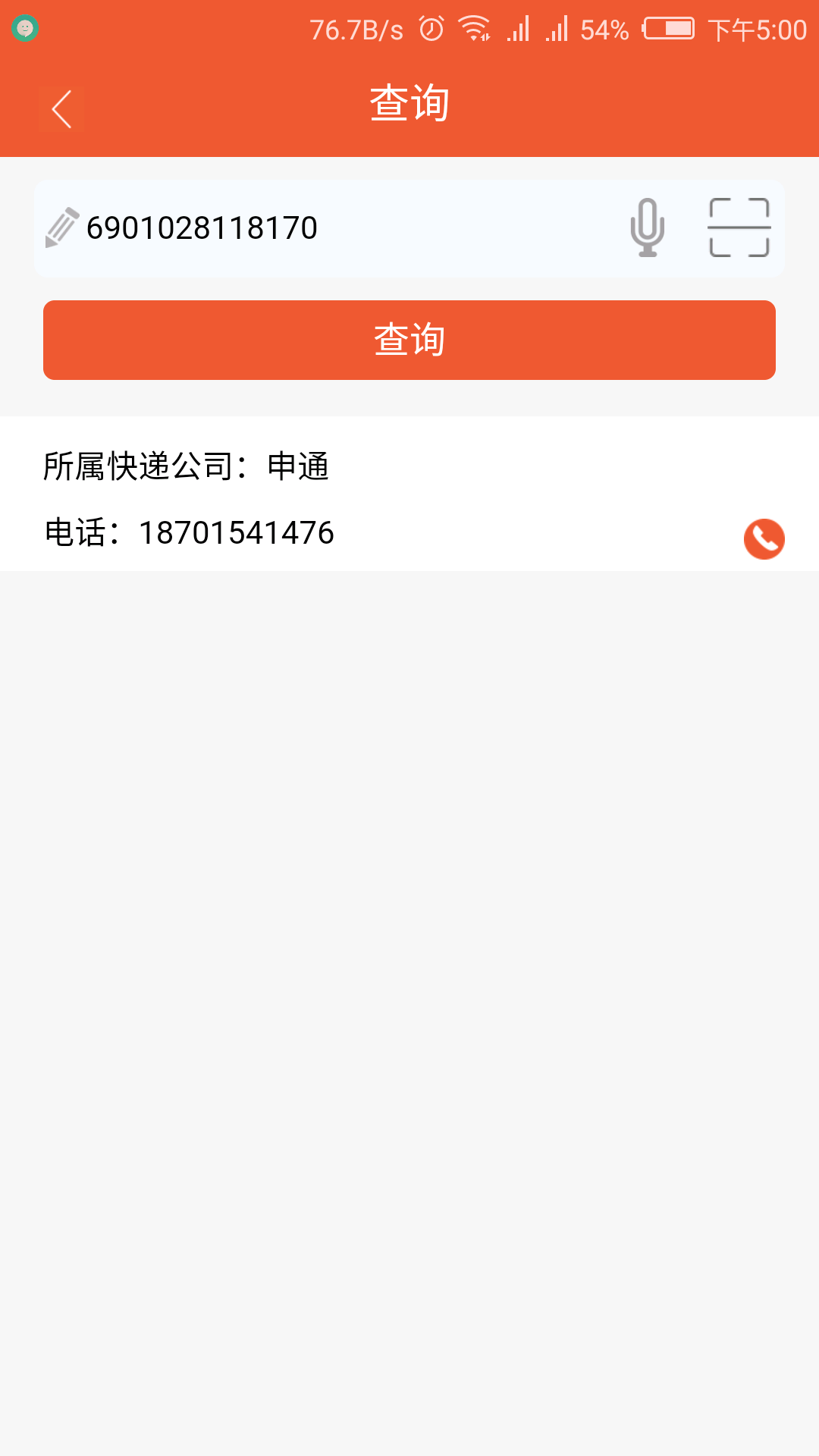Tap the pencil edit icon in search field

(x=61, y=227)
